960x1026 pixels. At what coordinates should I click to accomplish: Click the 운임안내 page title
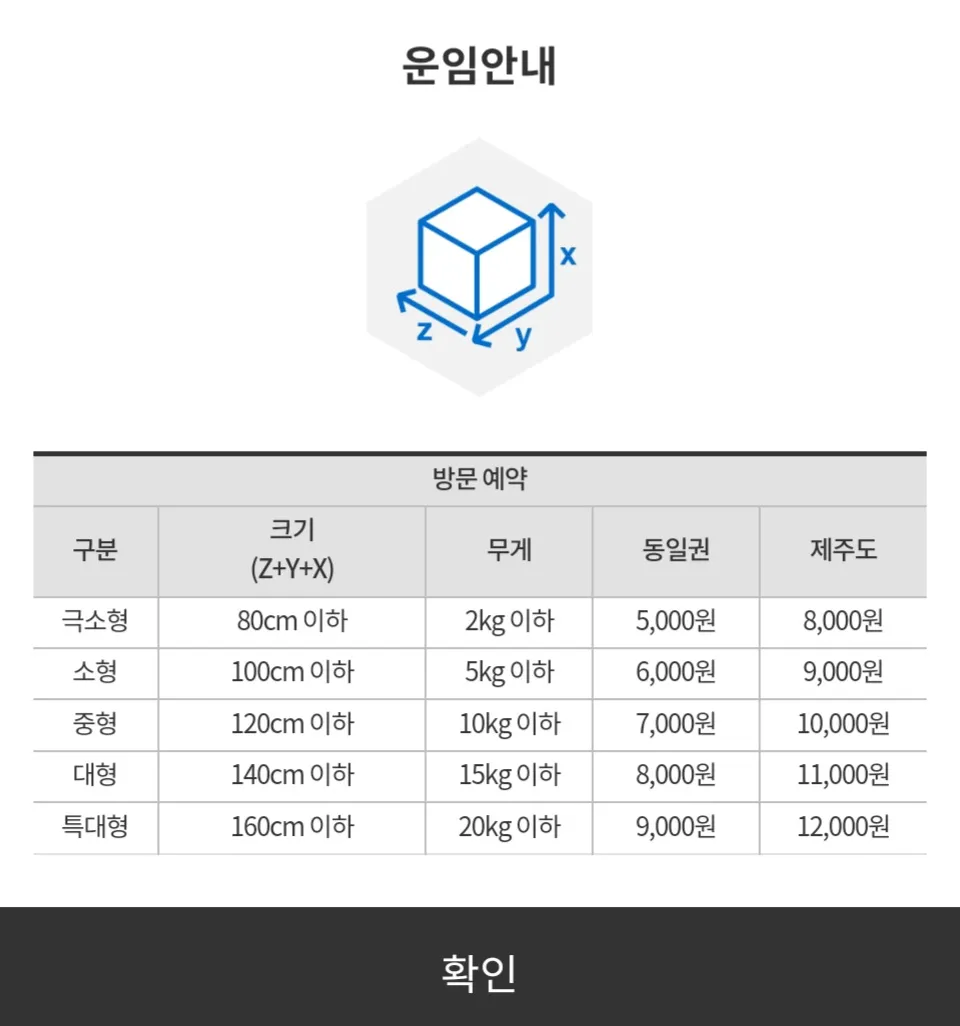click(x=480, y=66)
